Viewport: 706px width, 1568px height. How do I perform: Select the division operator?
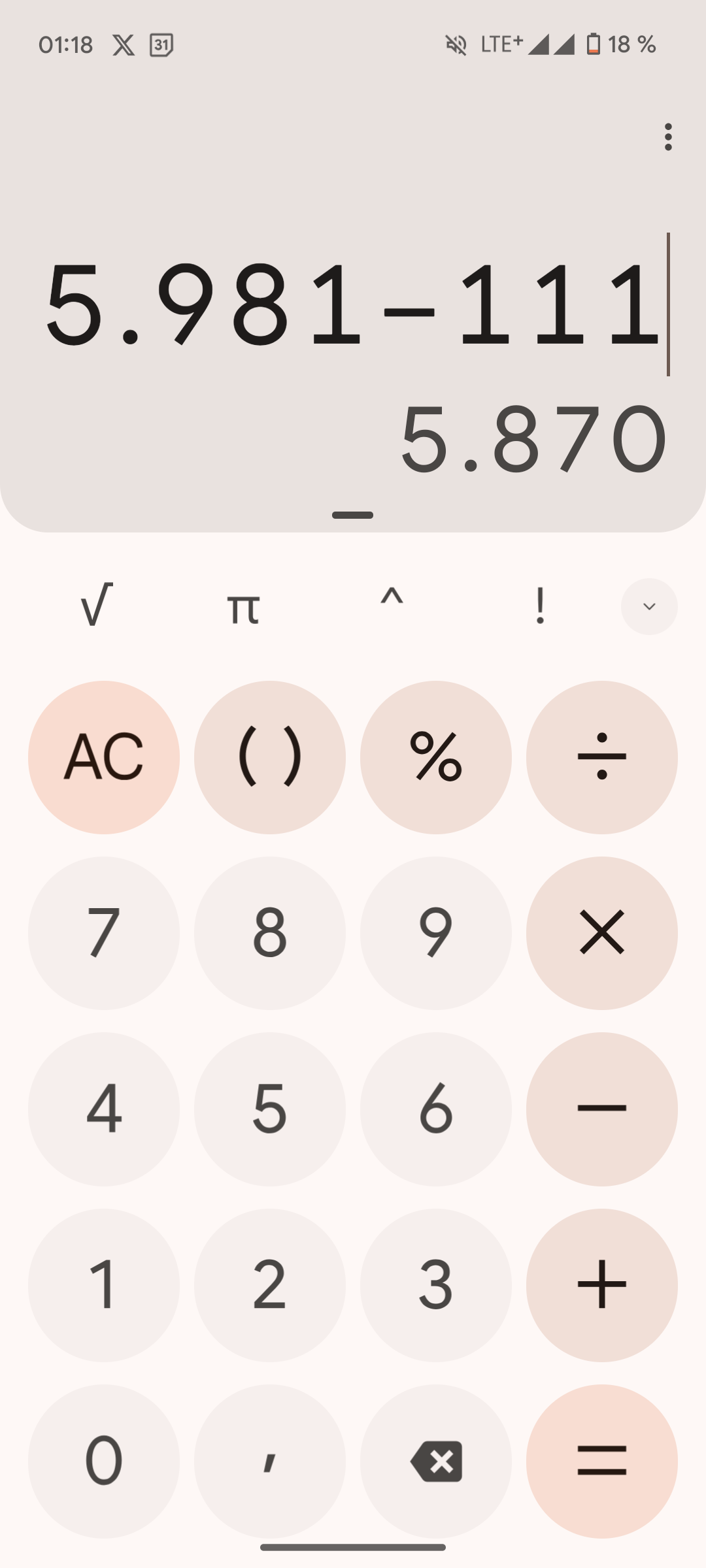pos(601,757)
